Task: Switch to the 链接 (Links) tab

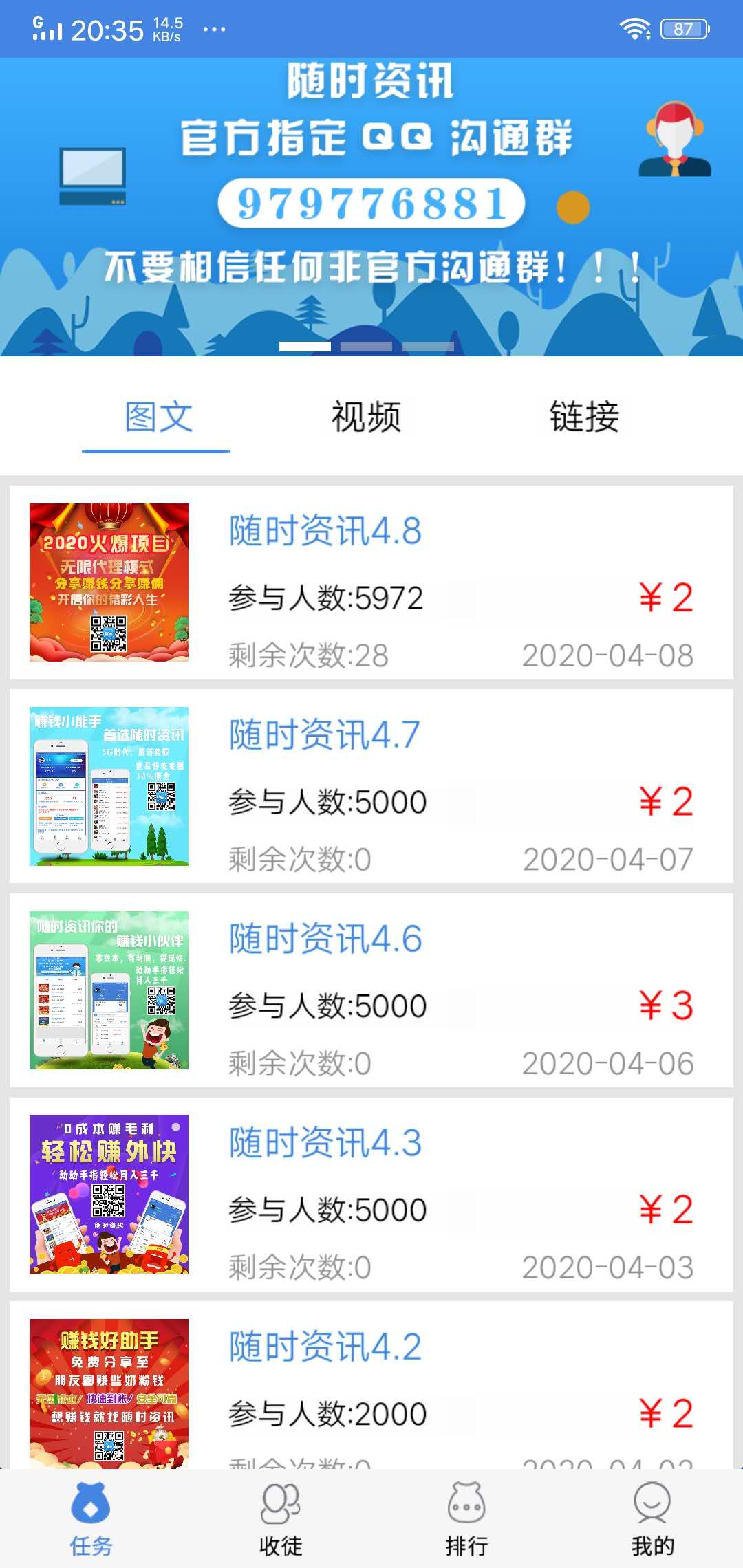Action: tap(585, 416)
